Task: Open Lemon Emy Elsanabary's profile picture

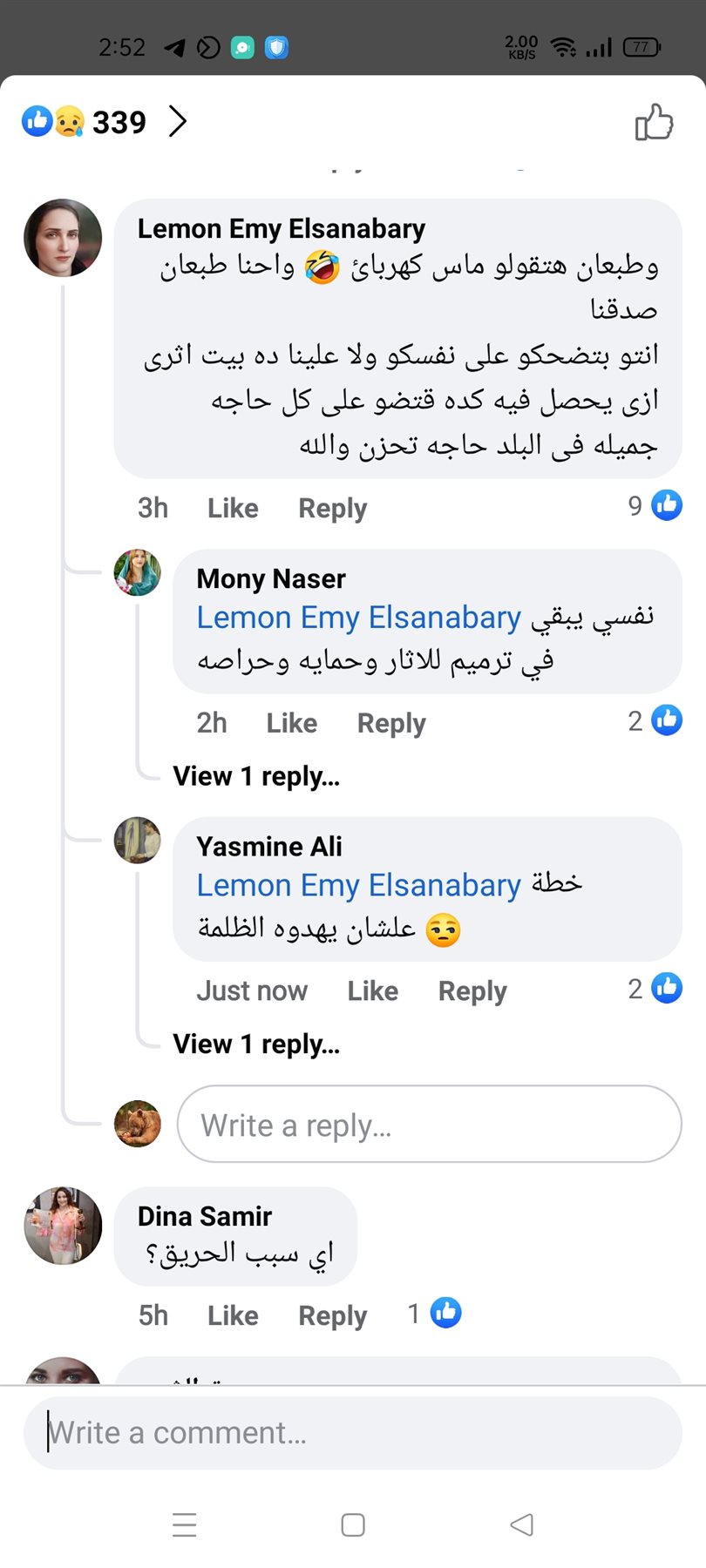Action: 63,238
